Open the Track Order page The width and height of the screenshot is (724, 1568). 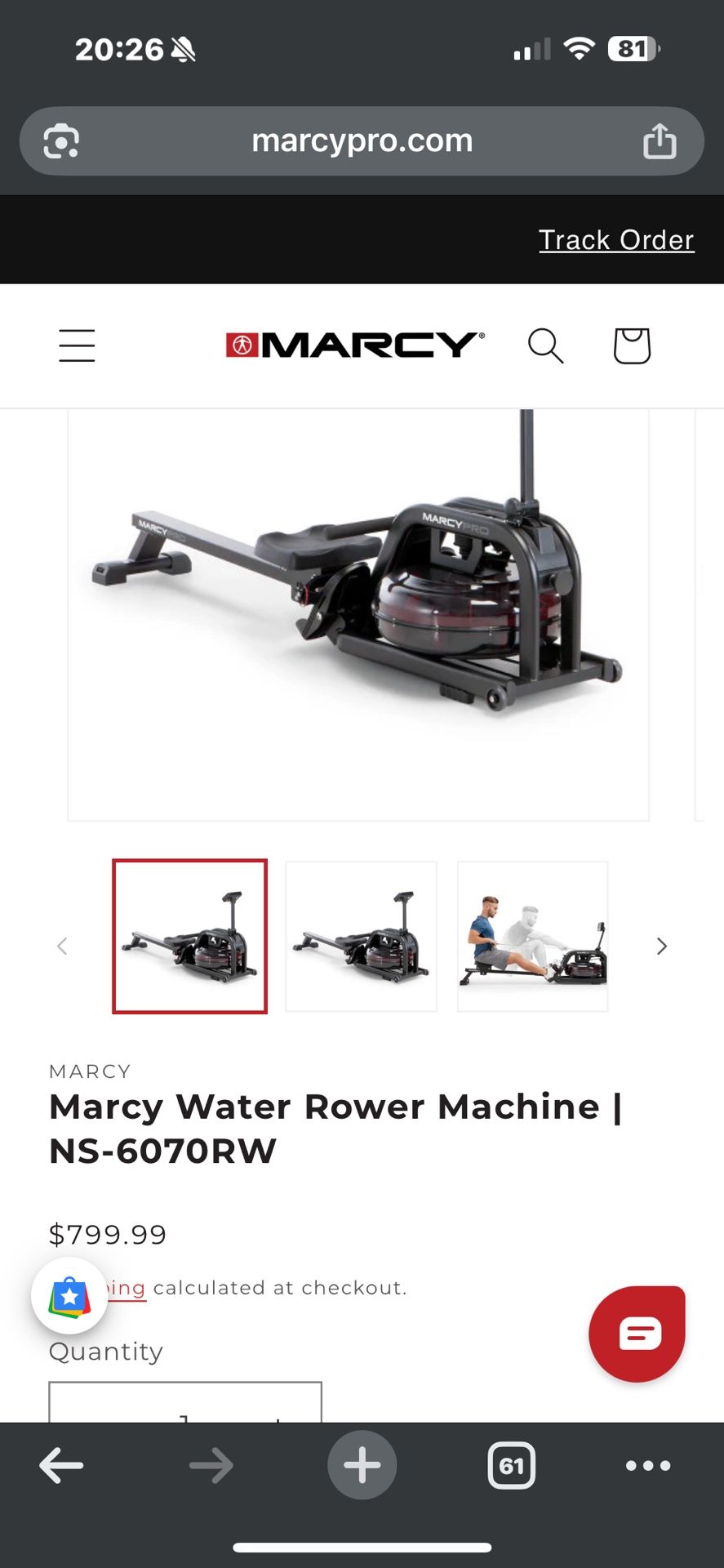tap(616, 239)
